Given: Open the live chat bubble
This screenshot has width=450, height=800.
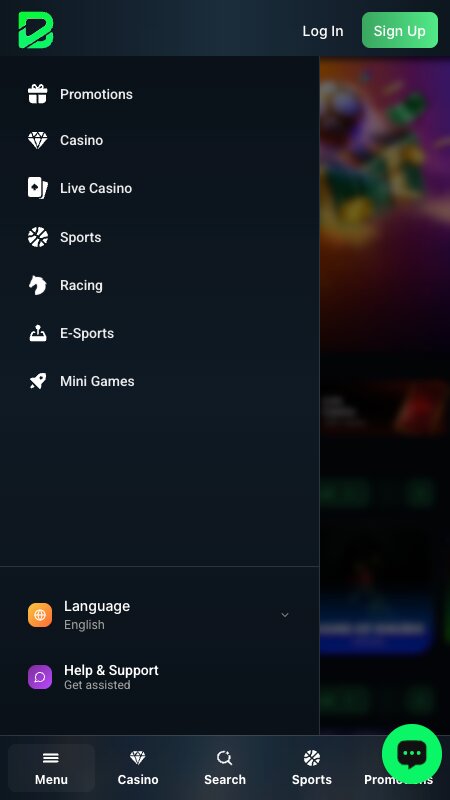Looking at the screenshot, I should tap(412, 754).
